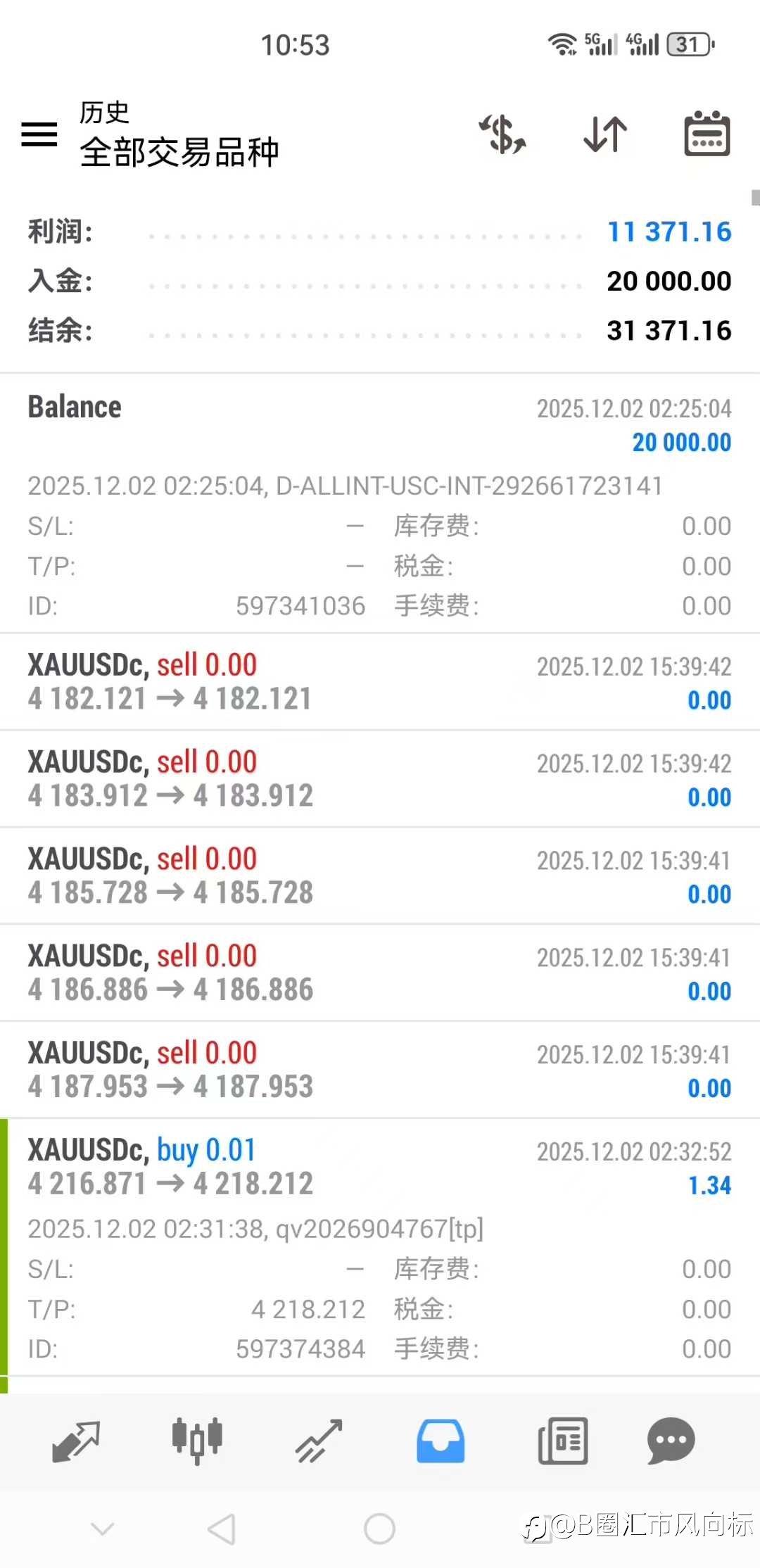Select the History inbox tab
The width and height of the screenshot is (760, 1568).
(441, 1441)
